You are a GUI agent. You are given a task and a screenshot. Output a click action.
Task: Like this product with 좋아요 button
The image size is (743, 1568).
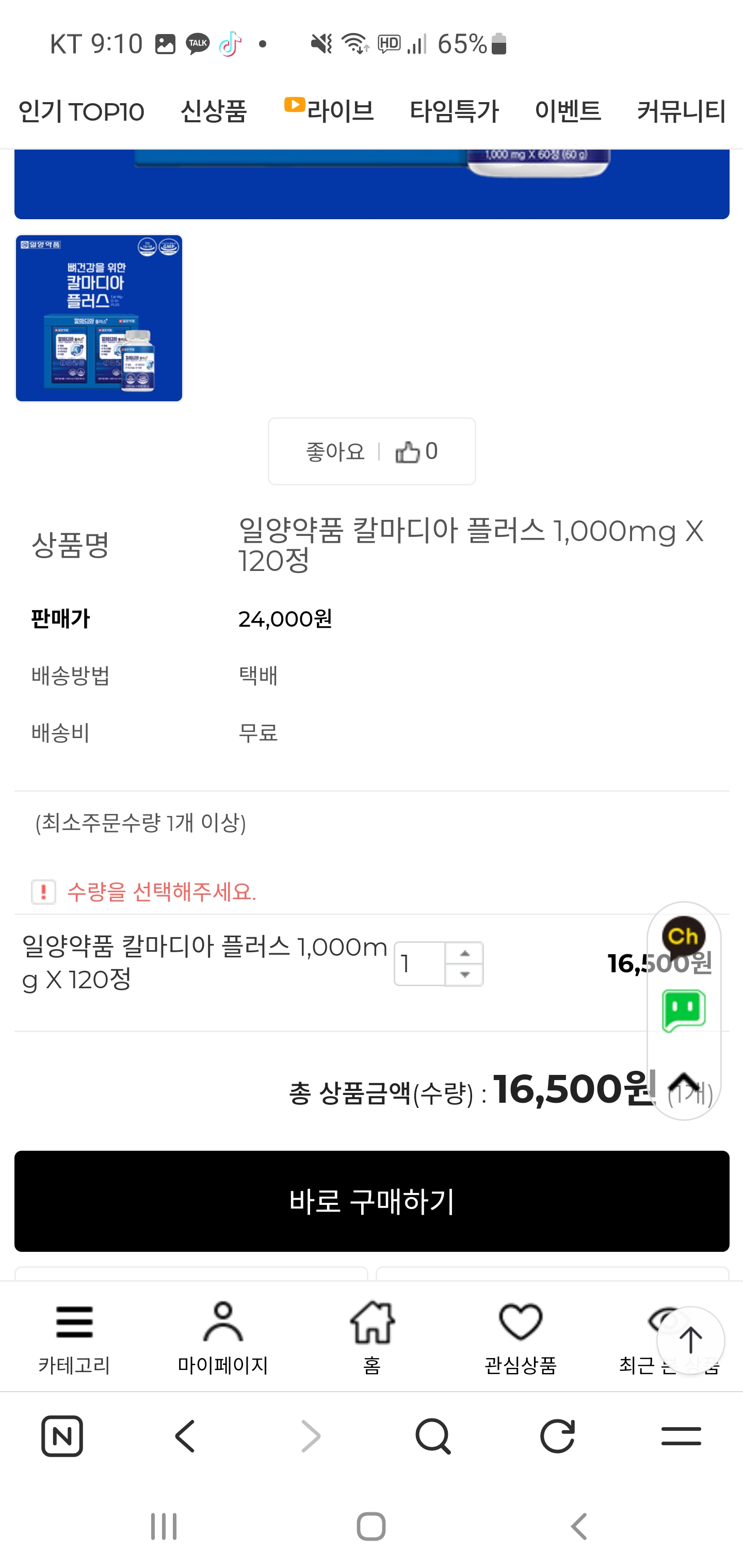point(372,451)
